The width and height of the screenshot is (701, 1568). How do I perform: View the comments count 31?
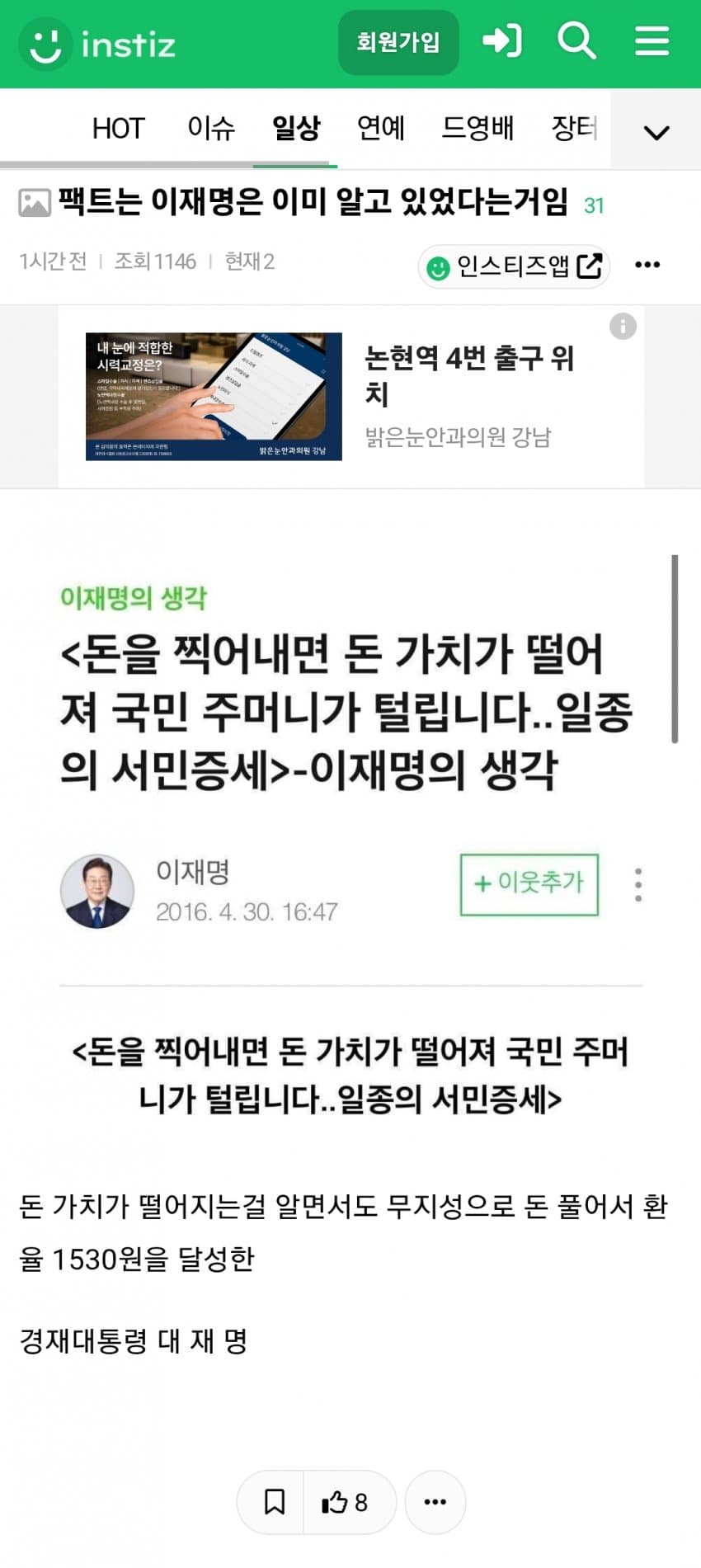[x=594, y=205]
